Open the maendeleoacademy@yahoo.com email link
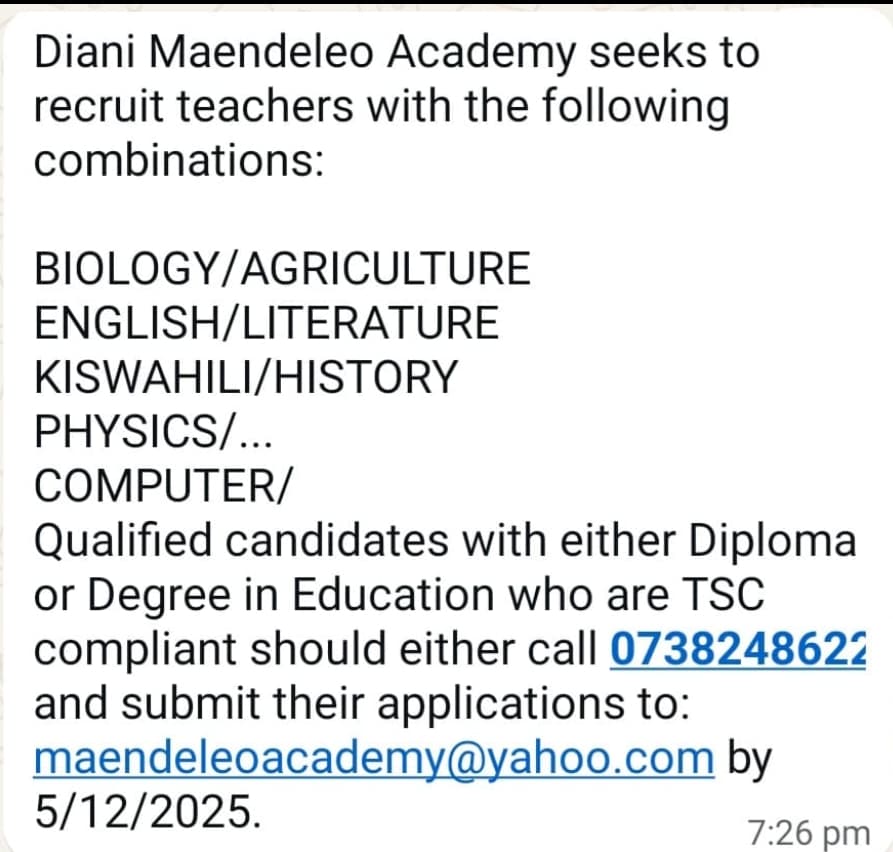The image size is (893, 852). tap(374, 758)
